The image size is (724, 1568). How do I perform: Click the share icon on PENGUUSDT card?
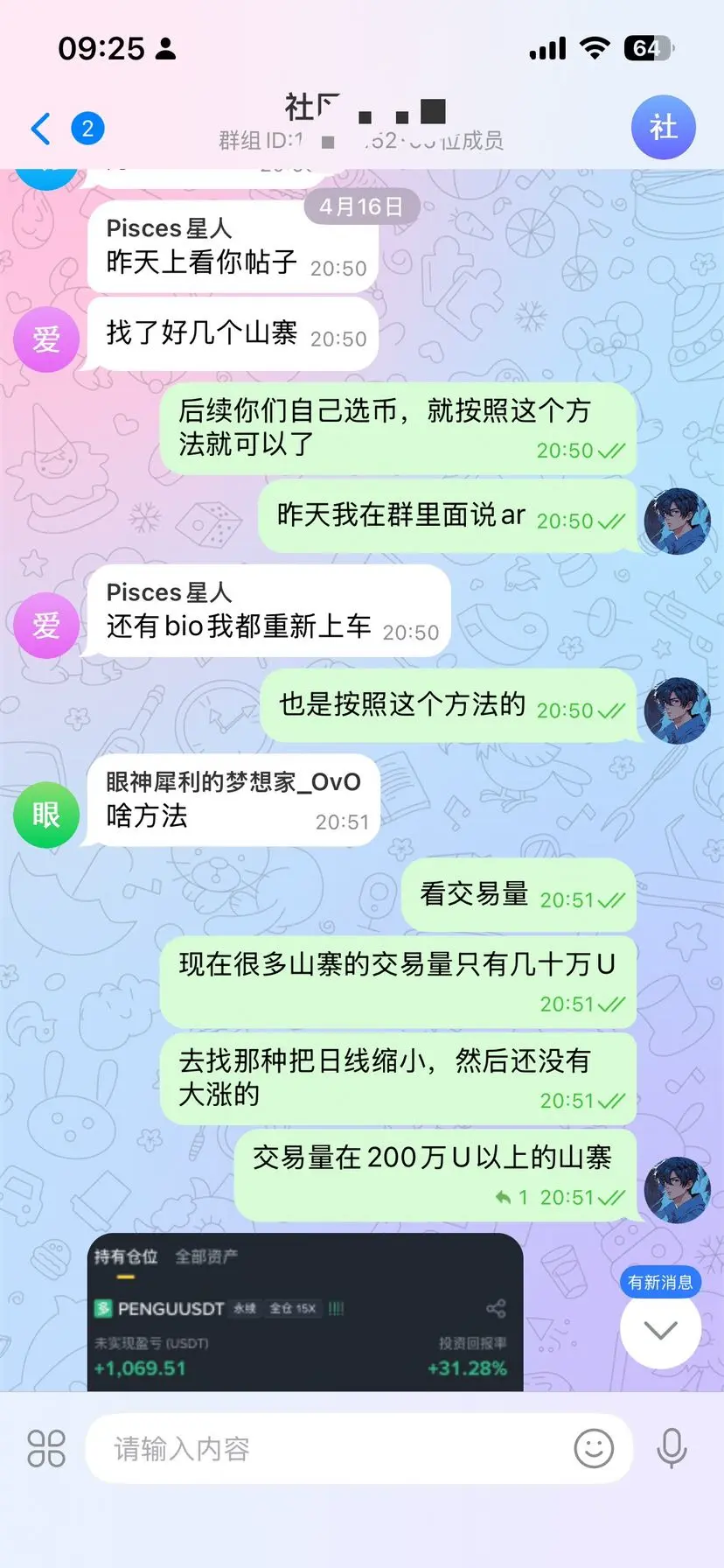pyautogui.click(x=495, y=1310)
